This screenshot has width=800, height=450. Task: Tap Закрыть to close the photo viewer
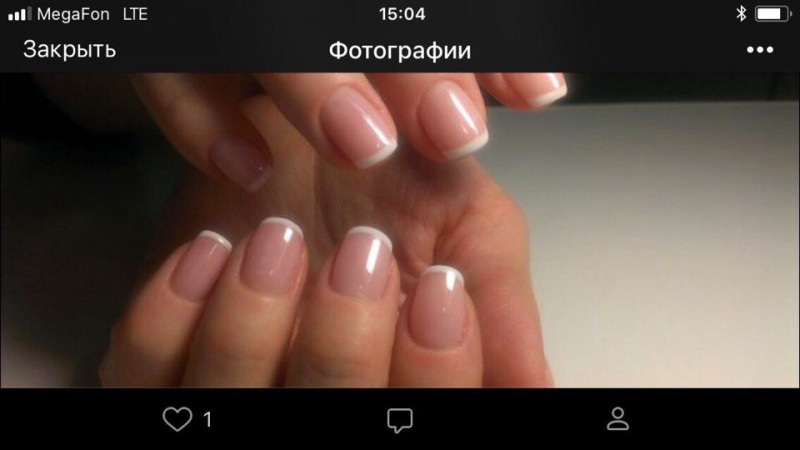click(x=69, y=50)
